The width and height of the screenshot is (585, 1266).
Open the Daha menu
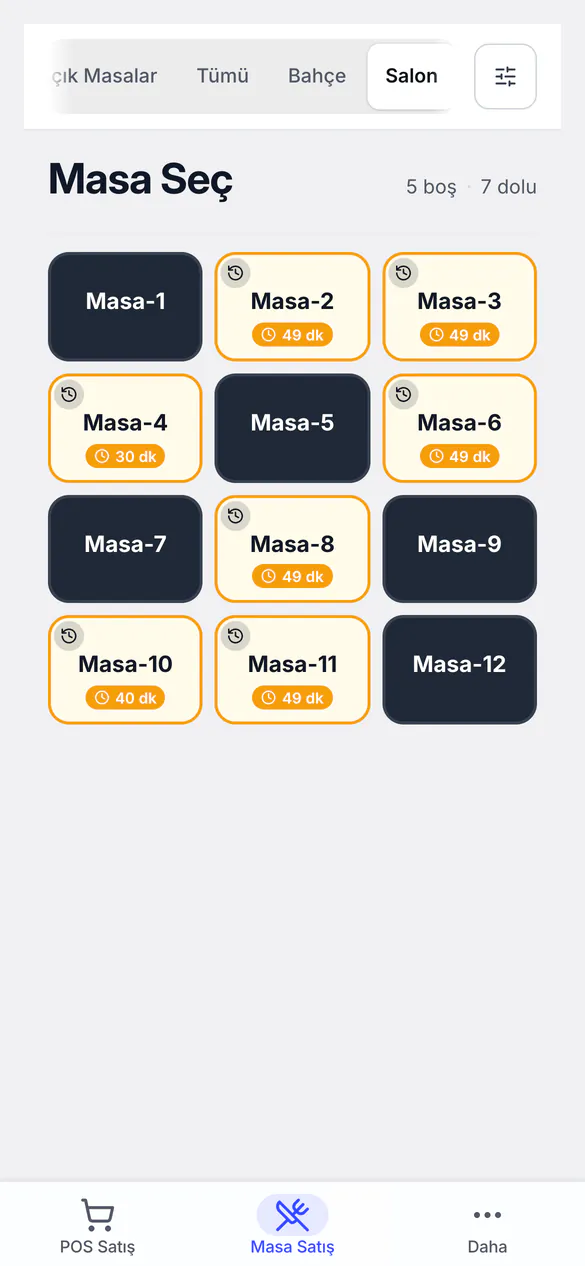pos(487,1226)
